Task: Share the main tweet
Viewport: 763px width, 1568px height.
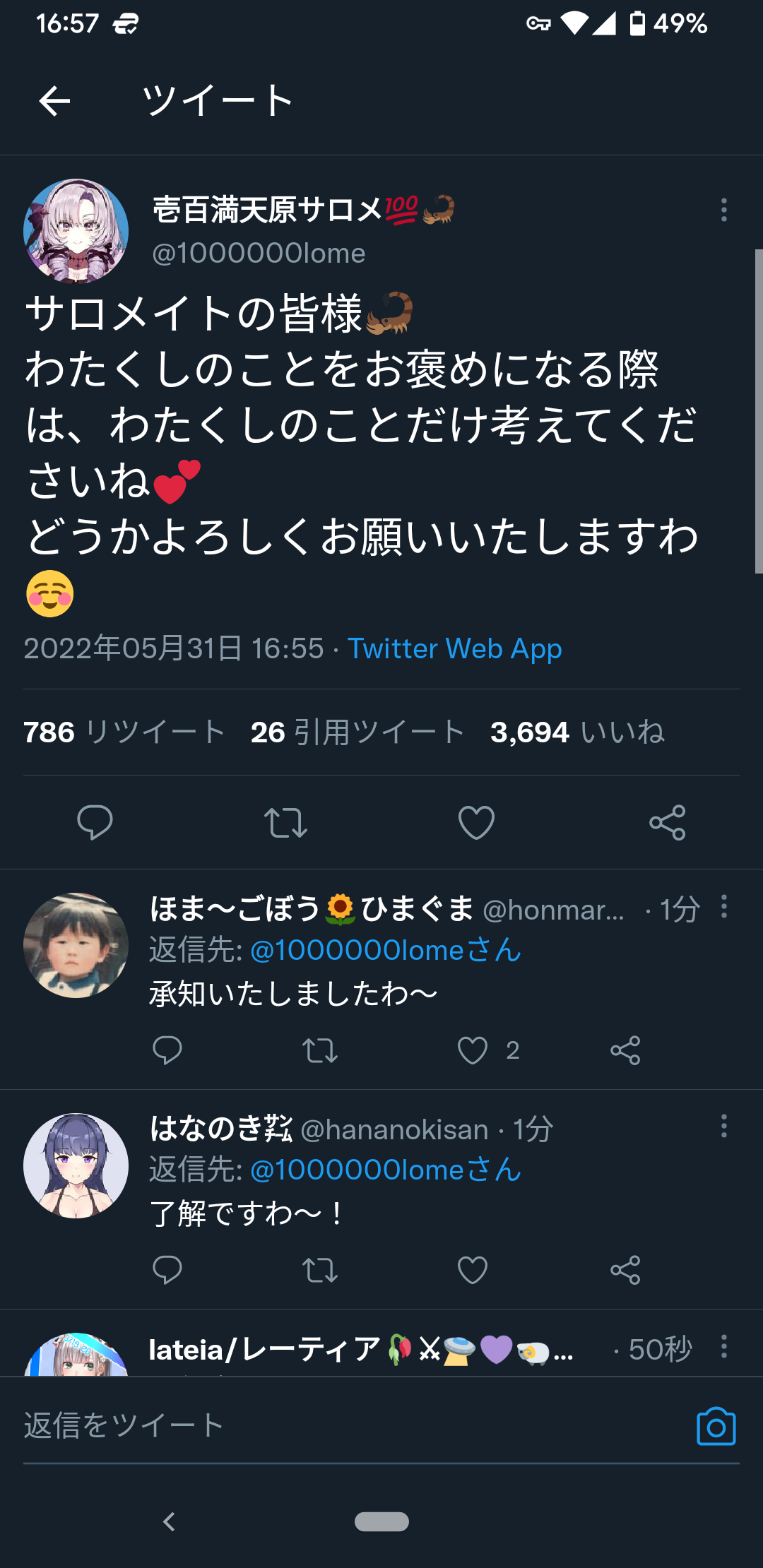Action: pos(667,822)
